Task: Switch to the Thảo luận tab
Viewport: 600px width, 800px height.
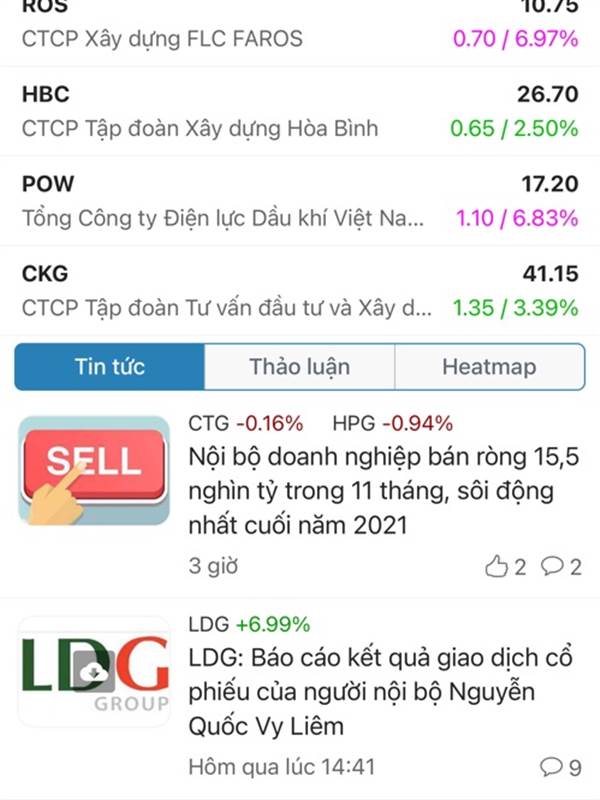Action: 300,367
